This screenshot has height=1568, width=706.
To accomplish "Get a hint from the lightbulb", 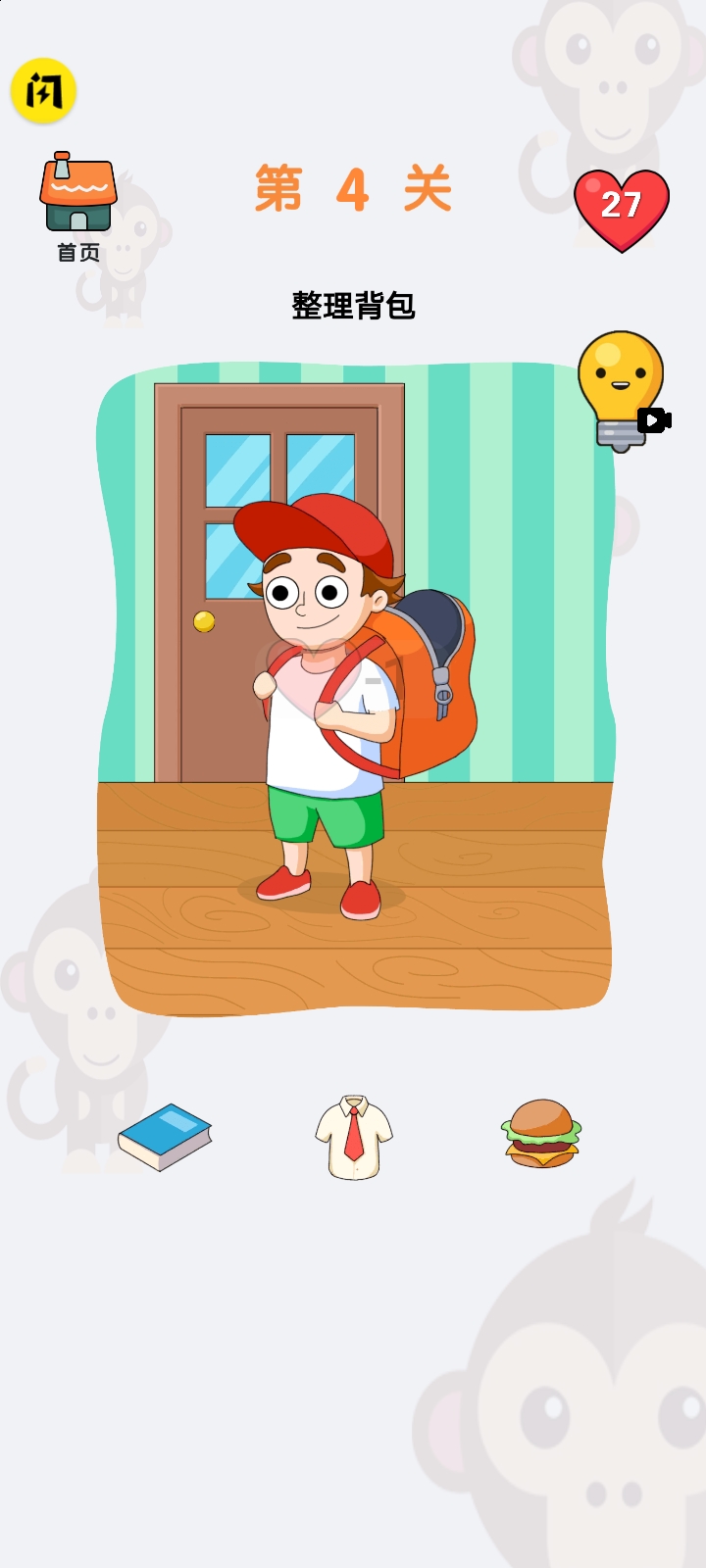I will [621, 391].
